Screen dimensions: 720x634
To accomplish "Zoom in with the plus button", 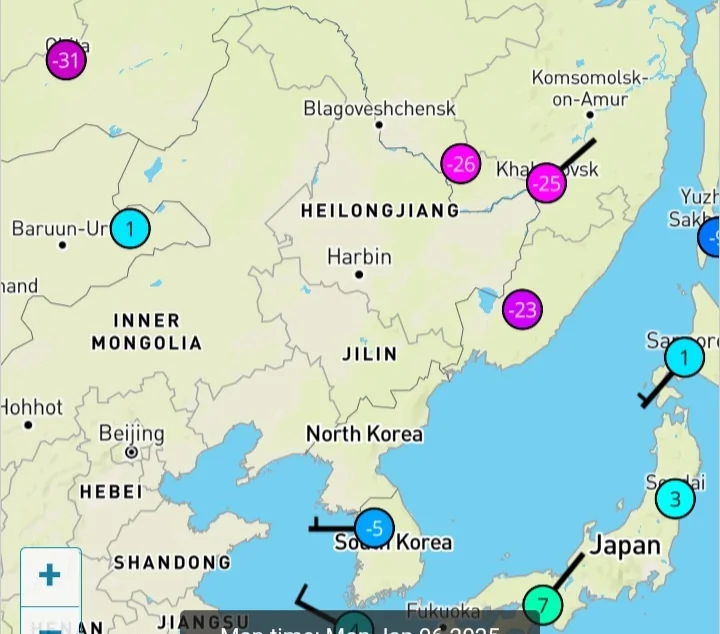I will click(x=49, y=575).
